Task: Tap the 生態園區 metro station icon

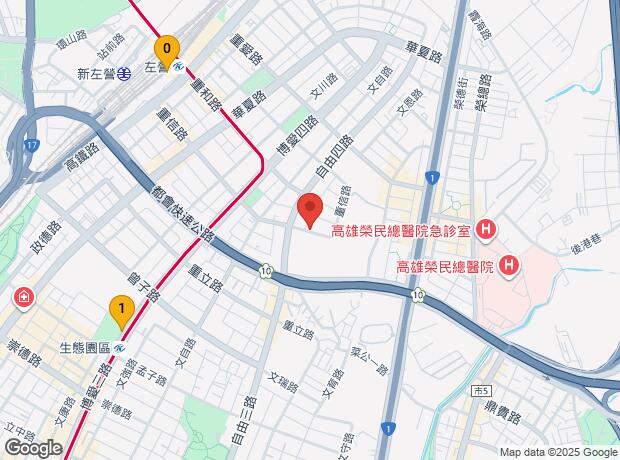Action: (119, 348)
